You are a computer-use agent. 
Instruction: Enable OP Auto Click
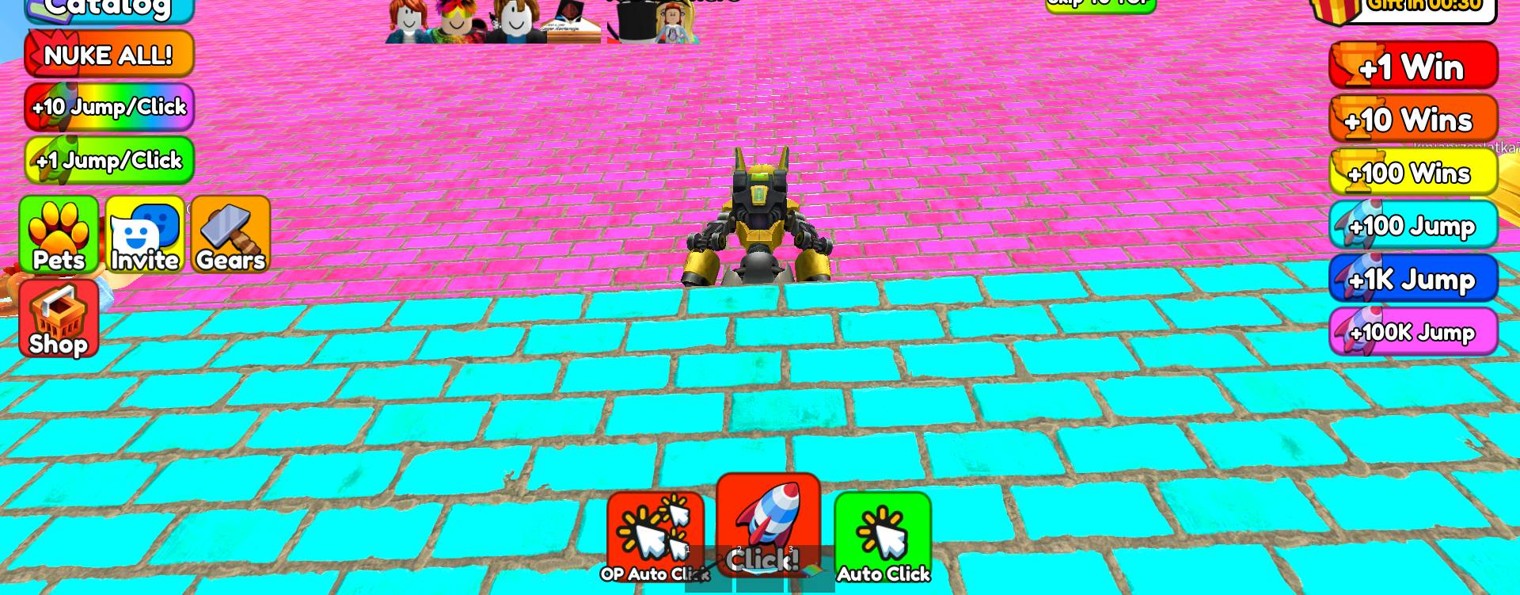[655, 536]
